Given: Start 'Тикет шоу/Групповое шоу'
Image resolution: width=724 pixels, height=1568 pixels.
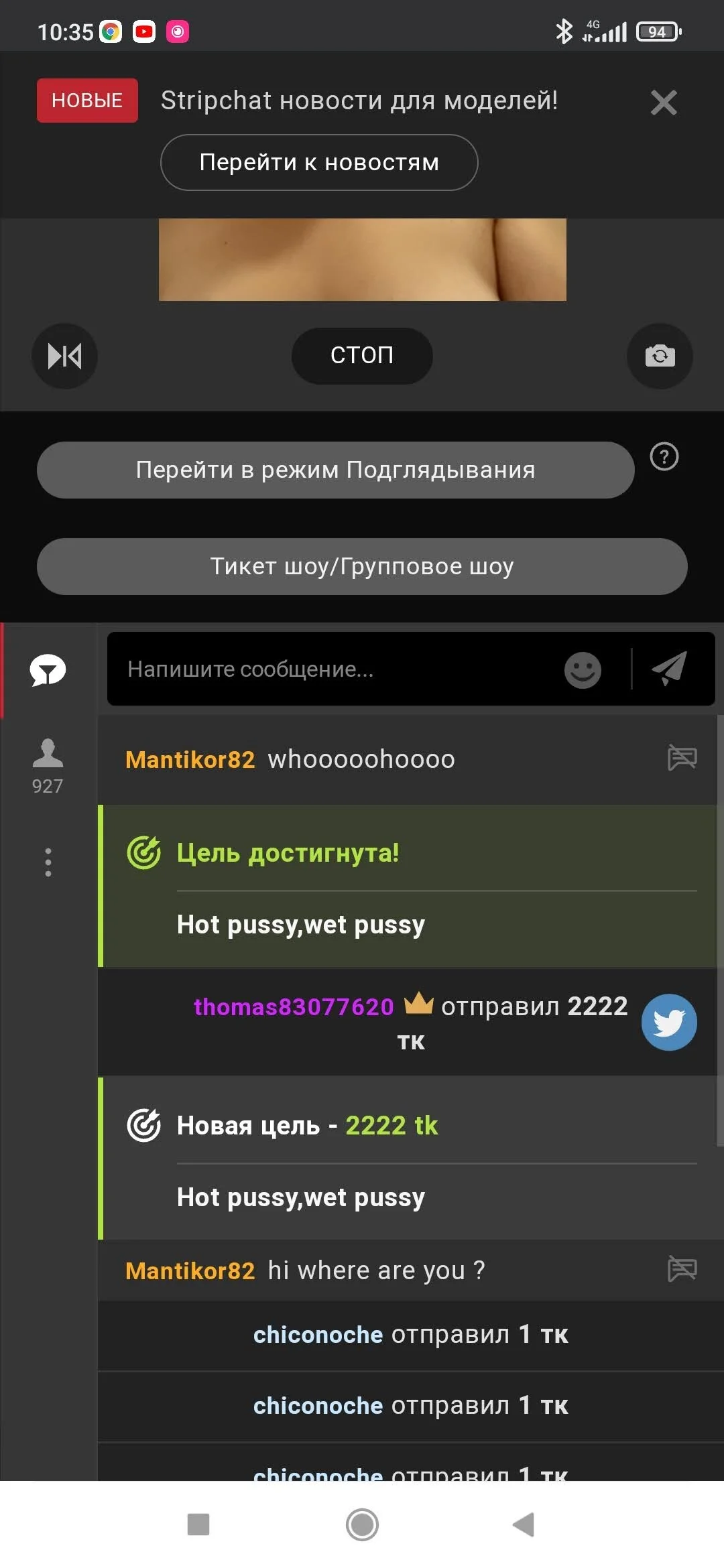Looking at the screenshot, I should 362,566.
